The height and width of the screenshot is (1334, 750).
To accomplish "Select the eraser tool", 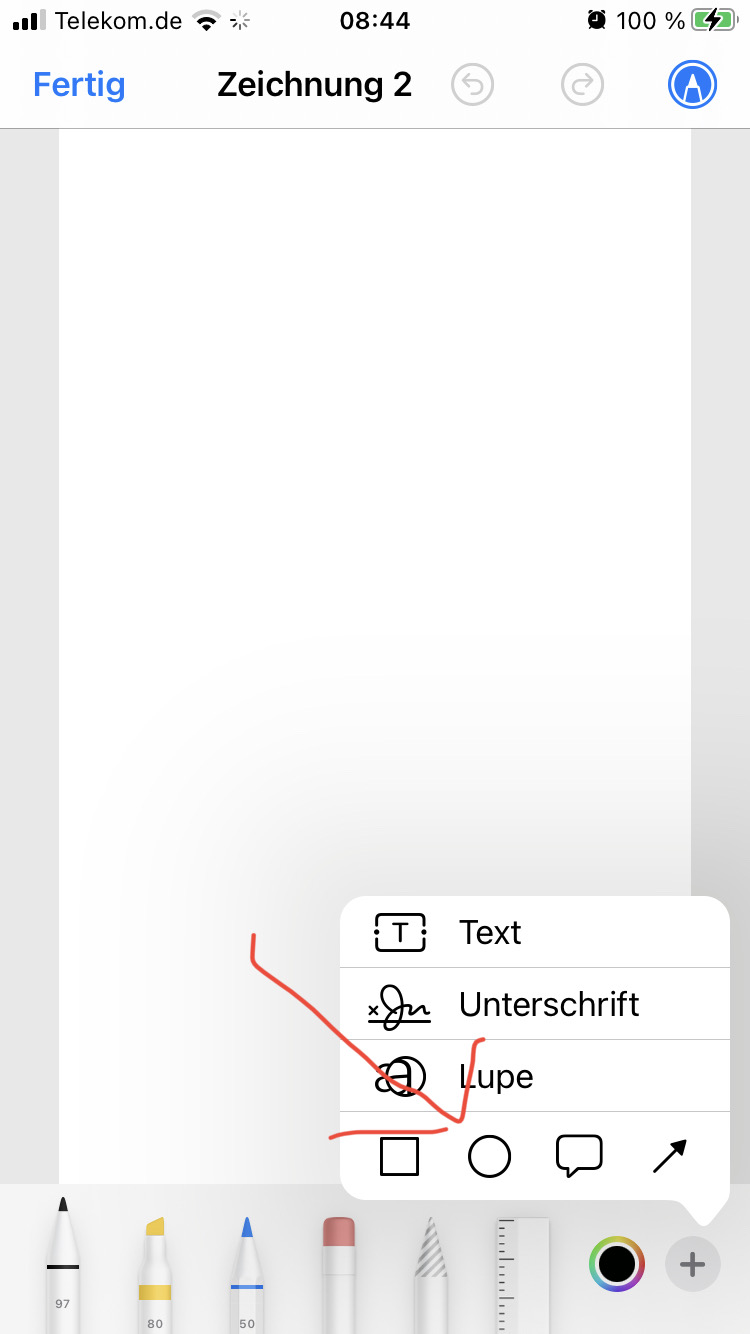I will click(x=339, y=1274).
